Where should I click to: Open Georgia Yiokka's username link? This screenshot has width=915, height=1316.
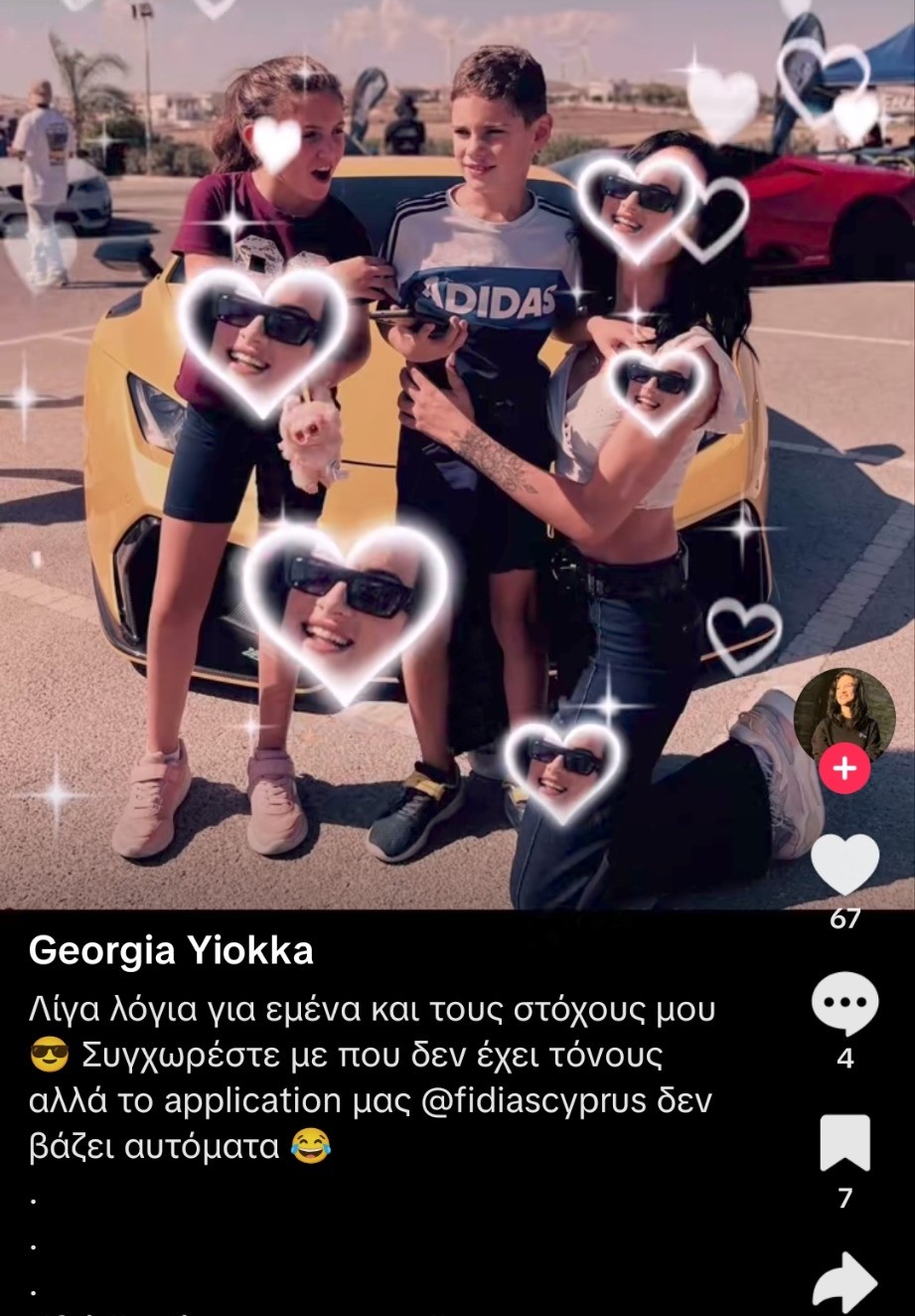pos(171,951)
